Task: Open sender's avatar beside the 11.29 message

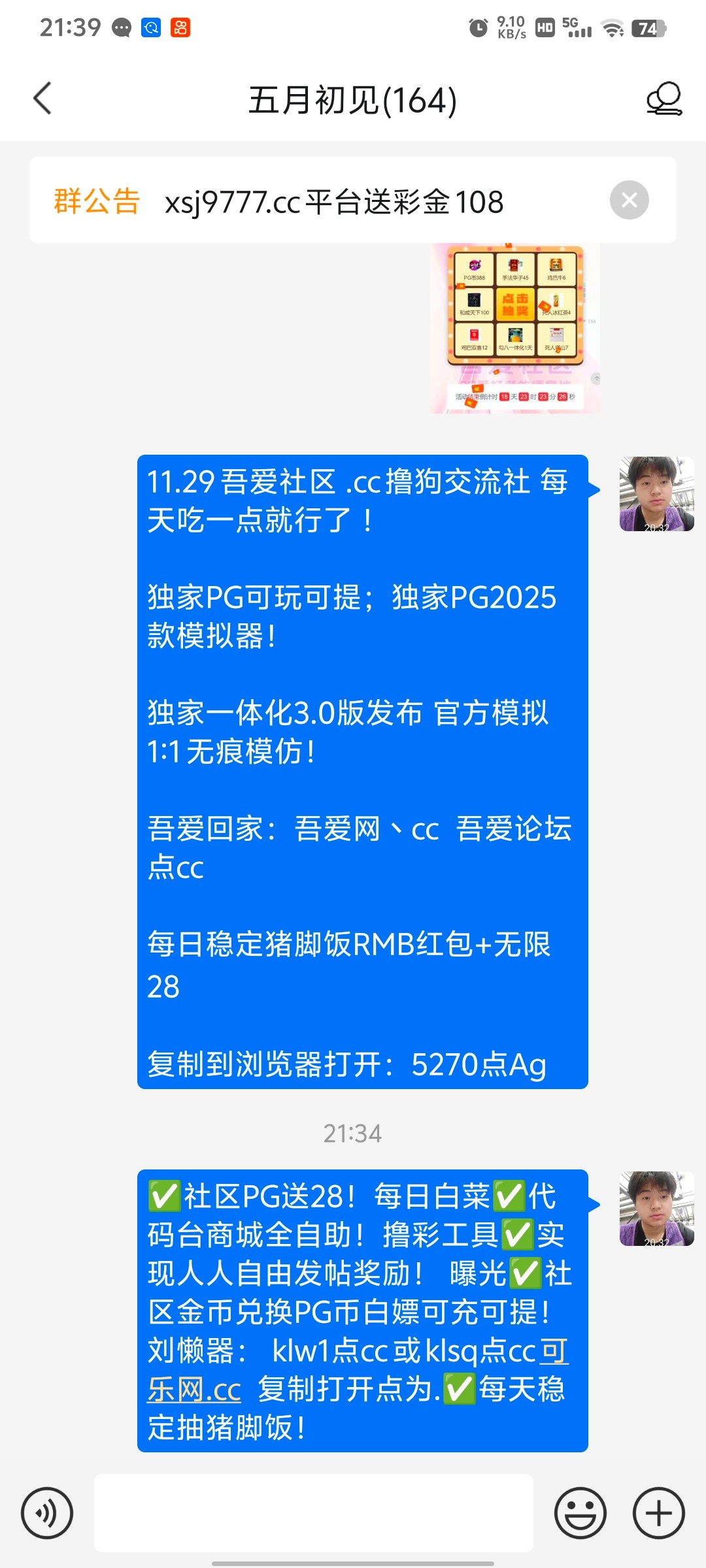Action: (656, 494)
